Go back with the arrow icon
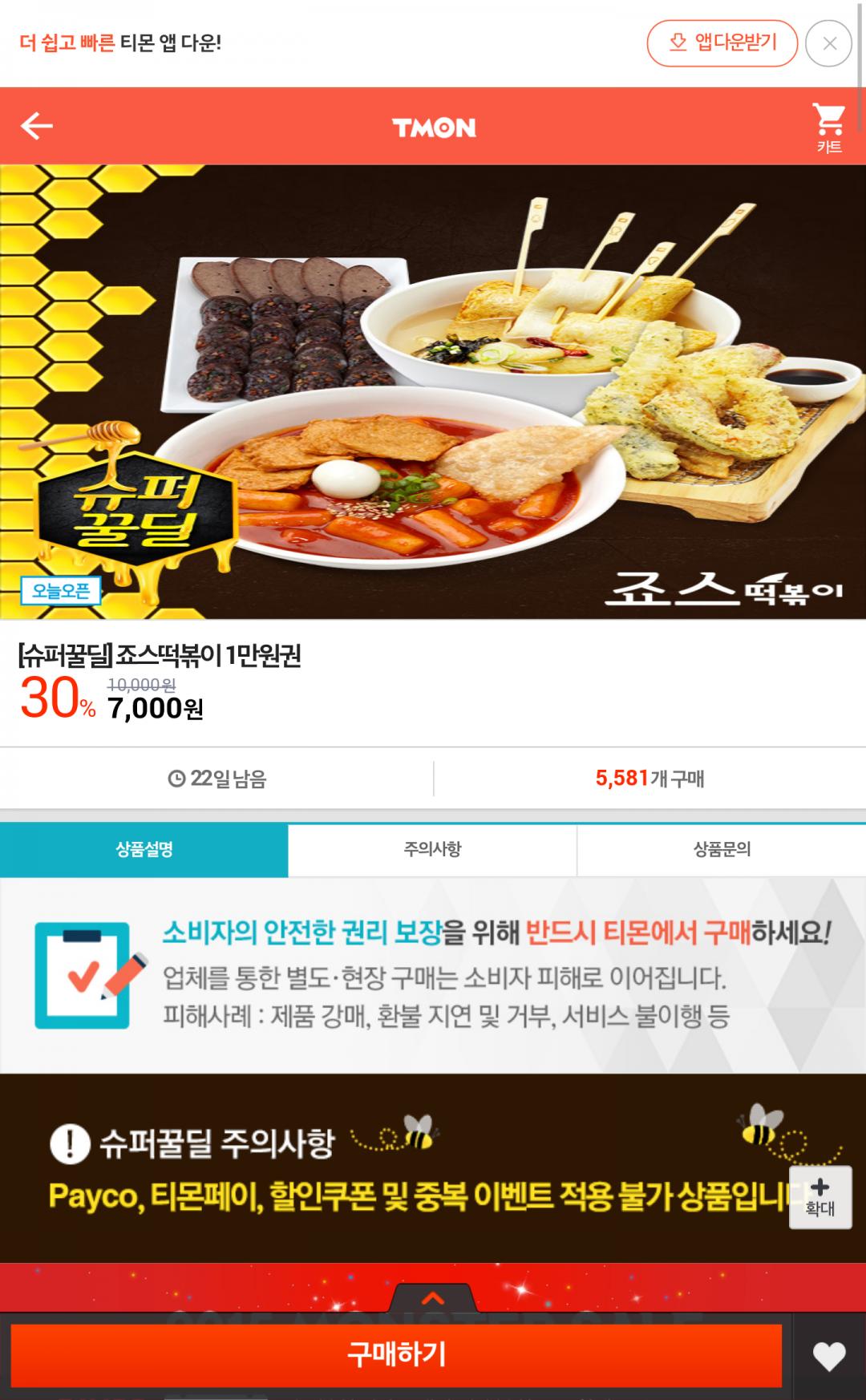This screenshot has height=1400, width=866. [x=37, y=126]
